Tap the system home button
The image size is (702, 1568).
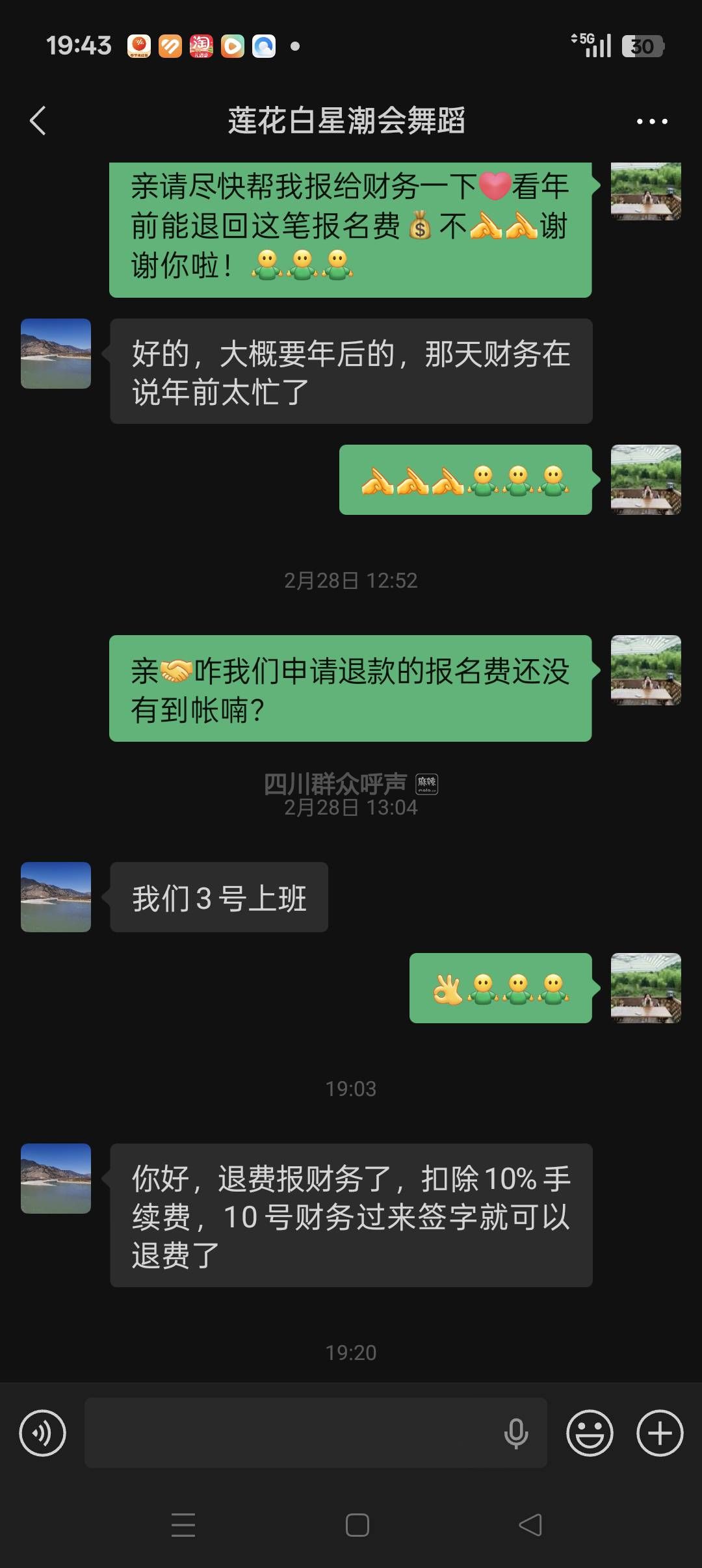357,1525
